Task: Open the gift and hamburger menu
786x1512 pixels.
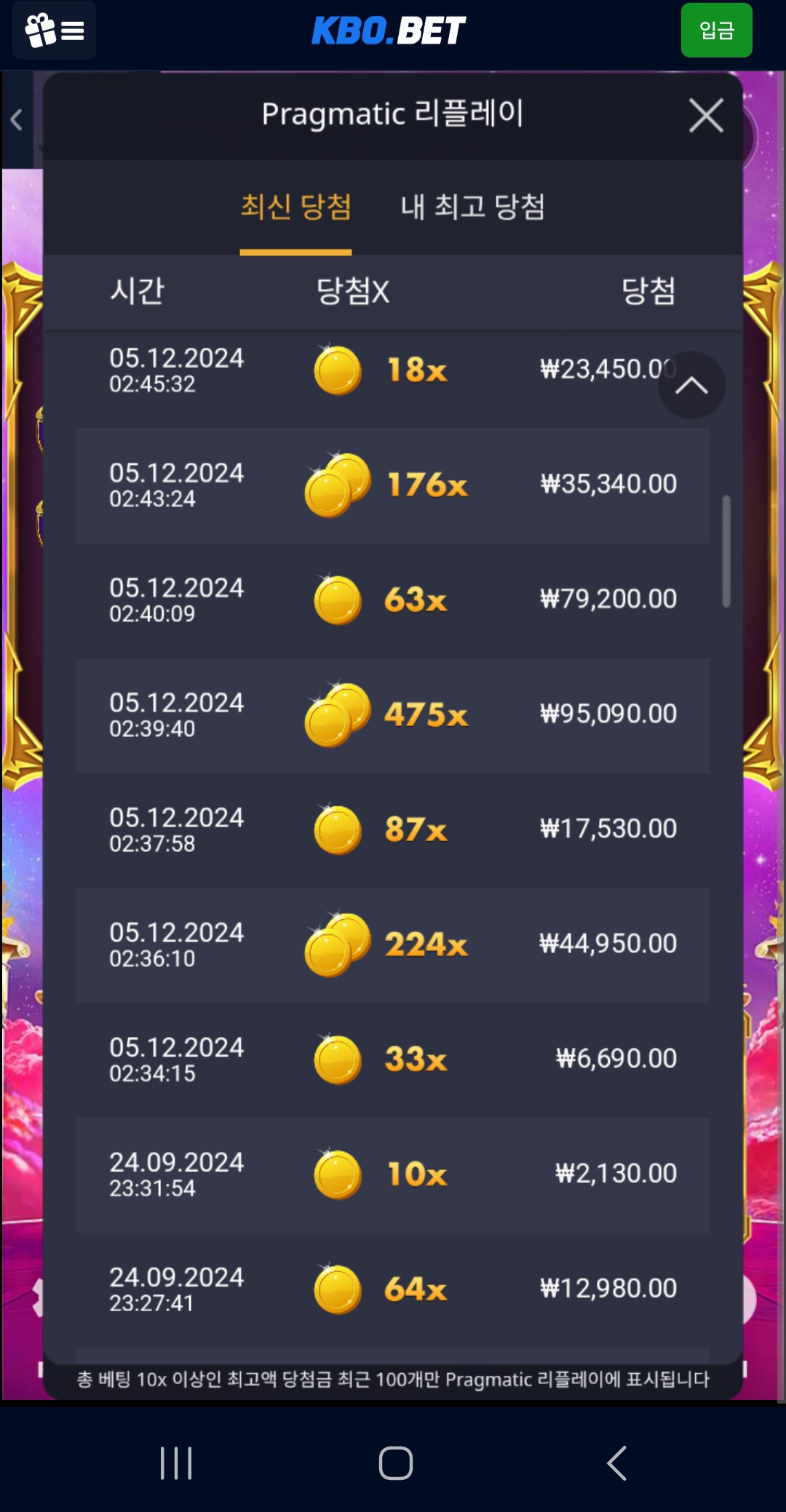Action: pyautogui.click(x=55, y=31)
